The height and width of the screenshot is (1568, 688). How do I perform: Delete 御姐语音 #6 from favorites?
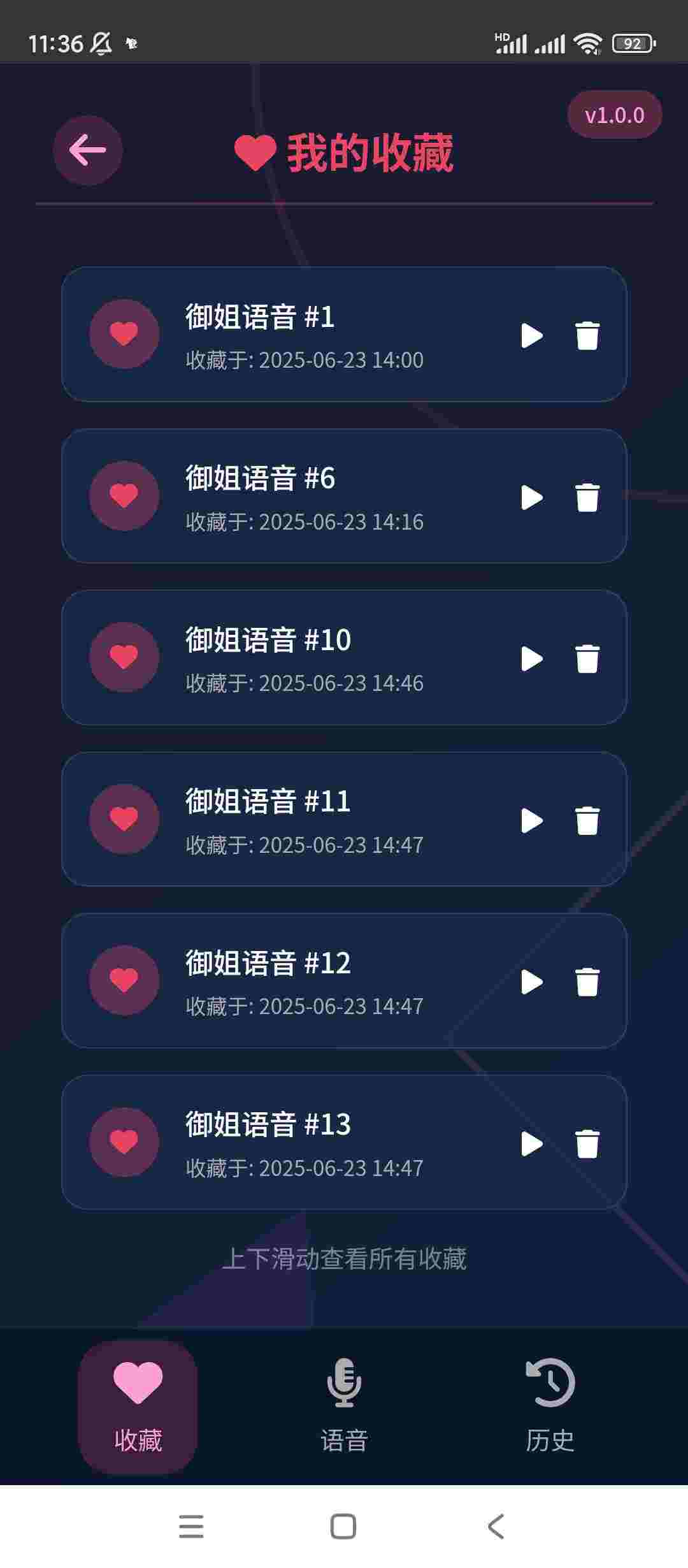[x=587, y=497]
